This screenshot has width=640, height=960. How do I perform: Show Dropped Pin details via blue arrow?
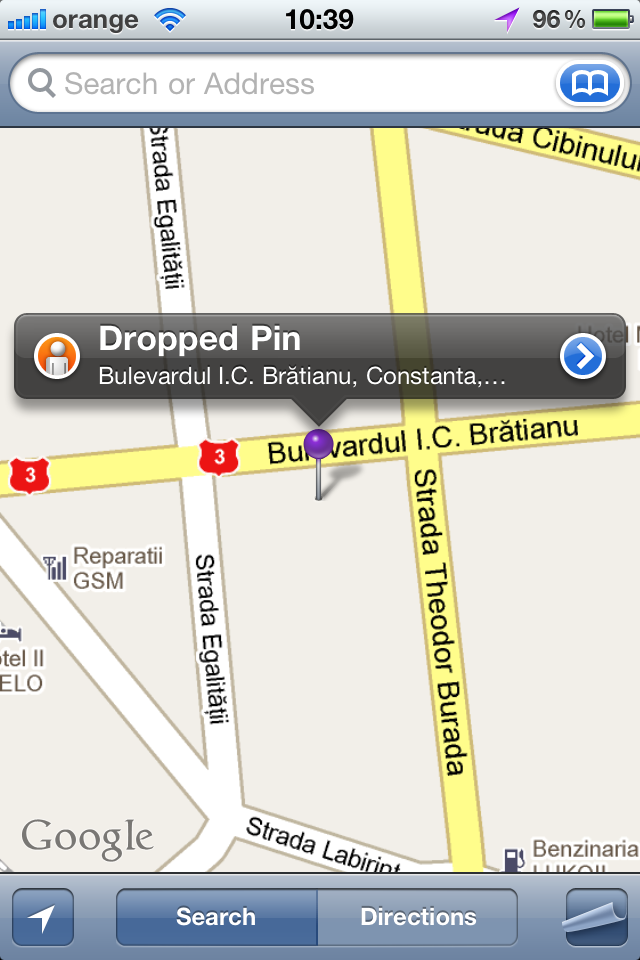pos(583,357)
